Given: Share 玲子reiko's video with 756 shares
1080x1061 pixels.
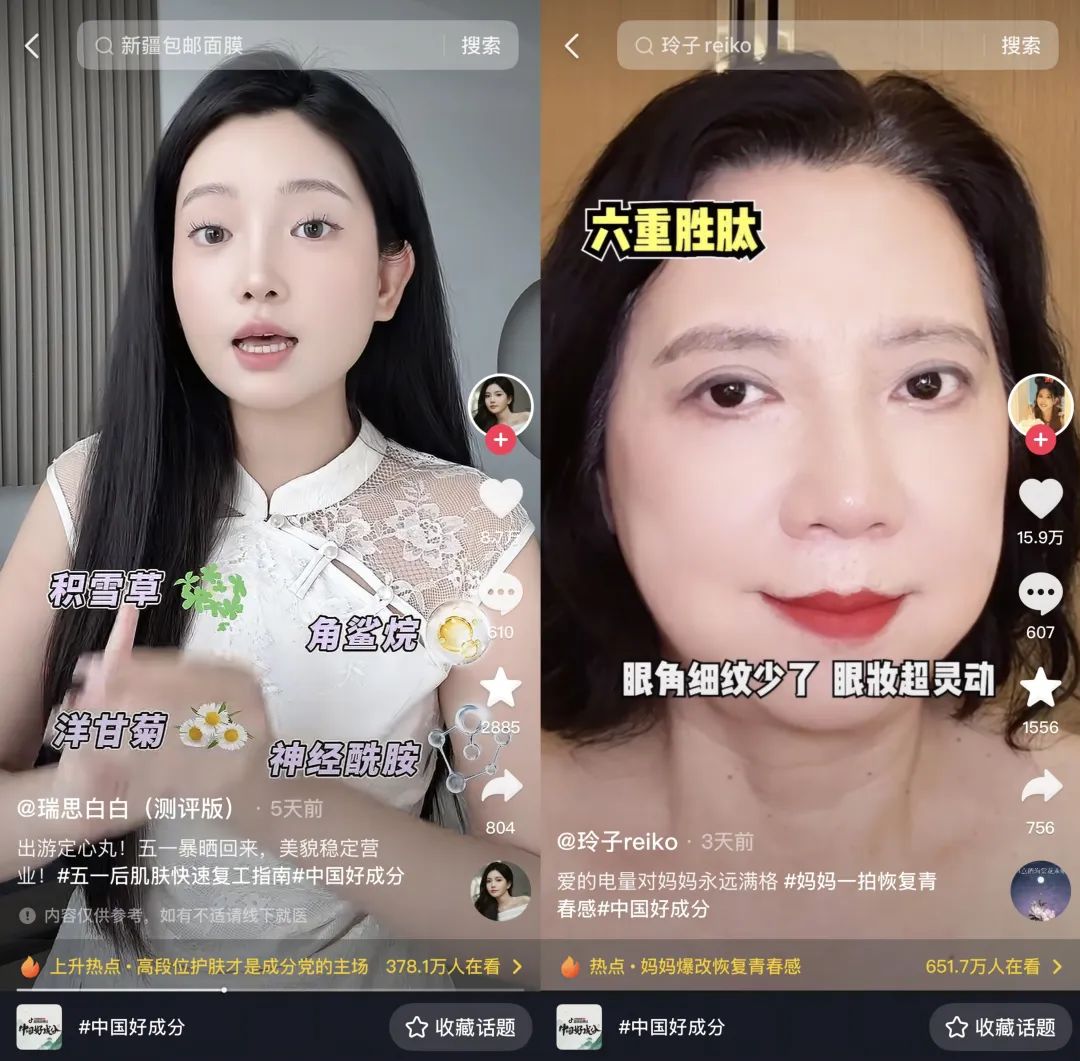Looking at the screenshot, I should tap(1040, 787).
